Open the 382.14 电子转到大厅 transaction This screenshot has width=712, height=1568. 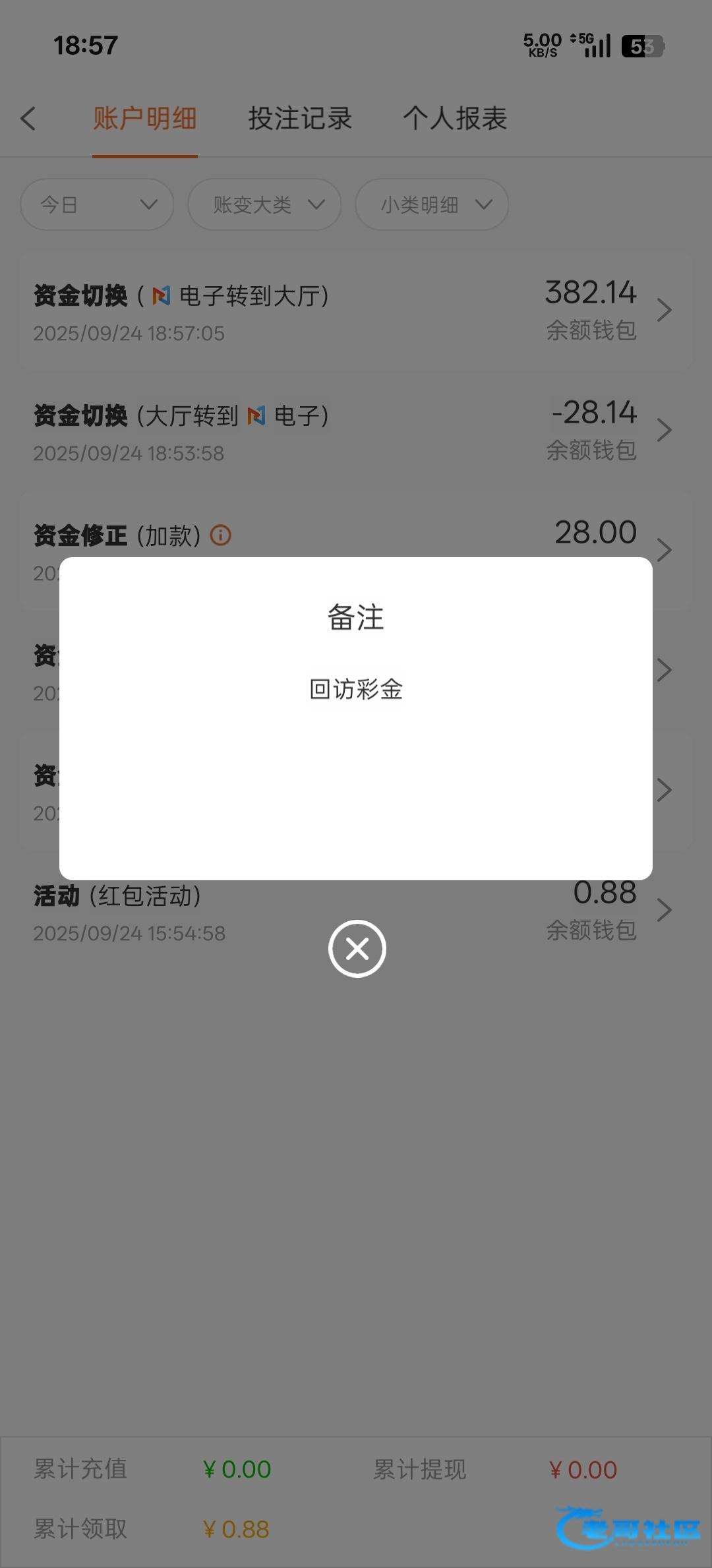(x=356, y=310)
